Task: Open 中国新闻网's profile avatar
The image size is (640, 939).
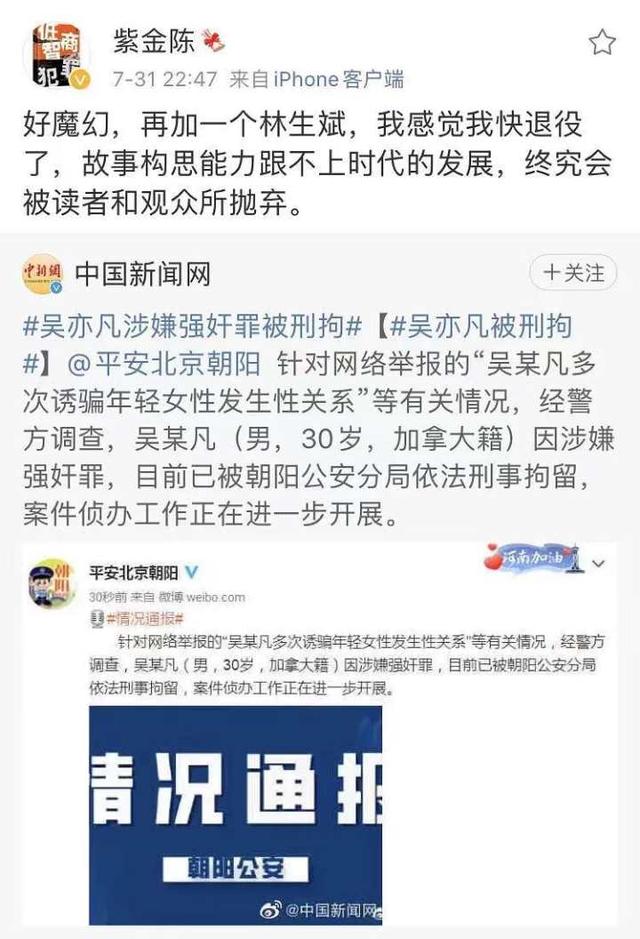Action: click(44, 274)
